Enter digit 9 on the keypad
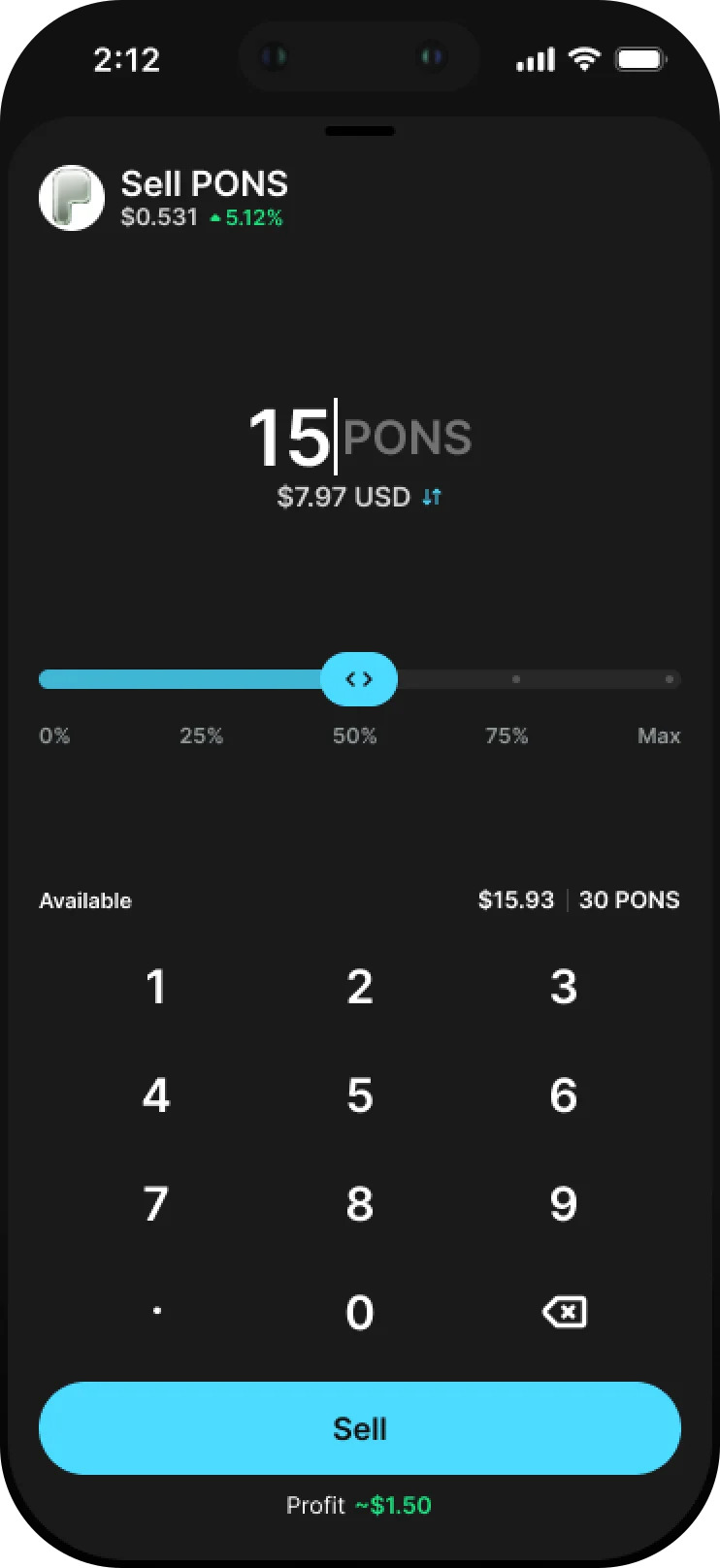720x1568 pixels. point(564,1204)
